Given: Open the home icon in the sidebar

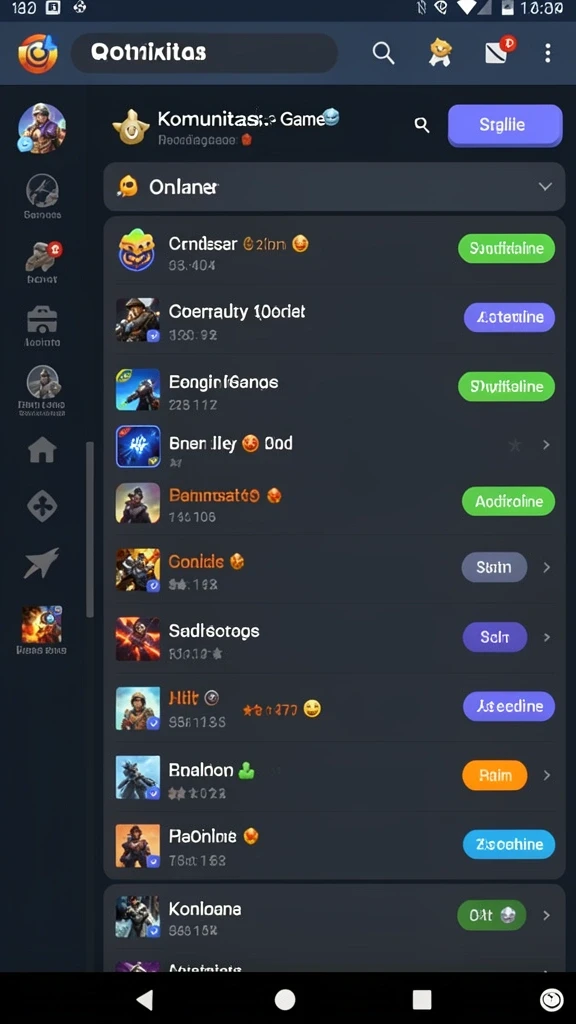Looking at the screenshot, I should click(x=42, y=450).
